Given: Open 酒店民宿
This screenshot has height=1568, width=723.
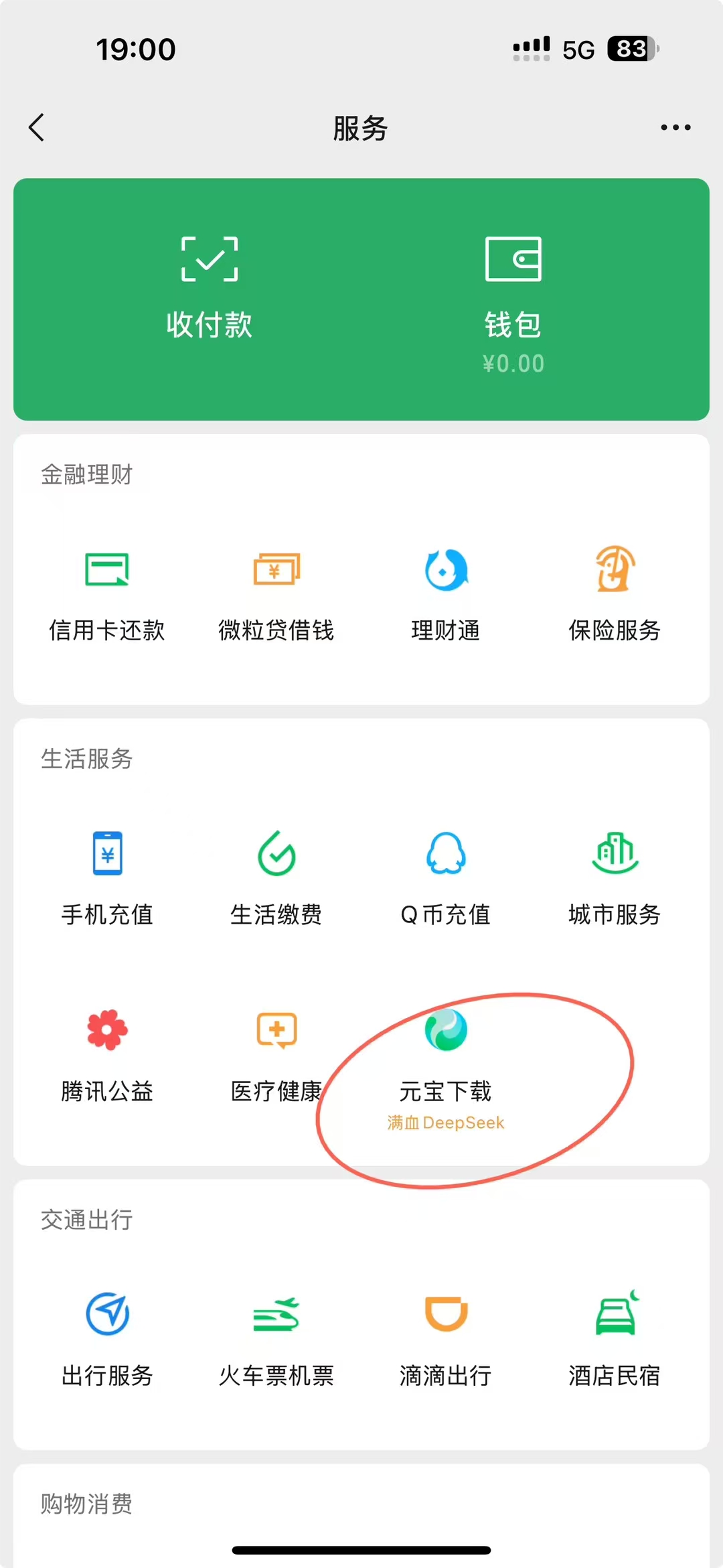Looking at the screenshot, I should point(615,1340).
